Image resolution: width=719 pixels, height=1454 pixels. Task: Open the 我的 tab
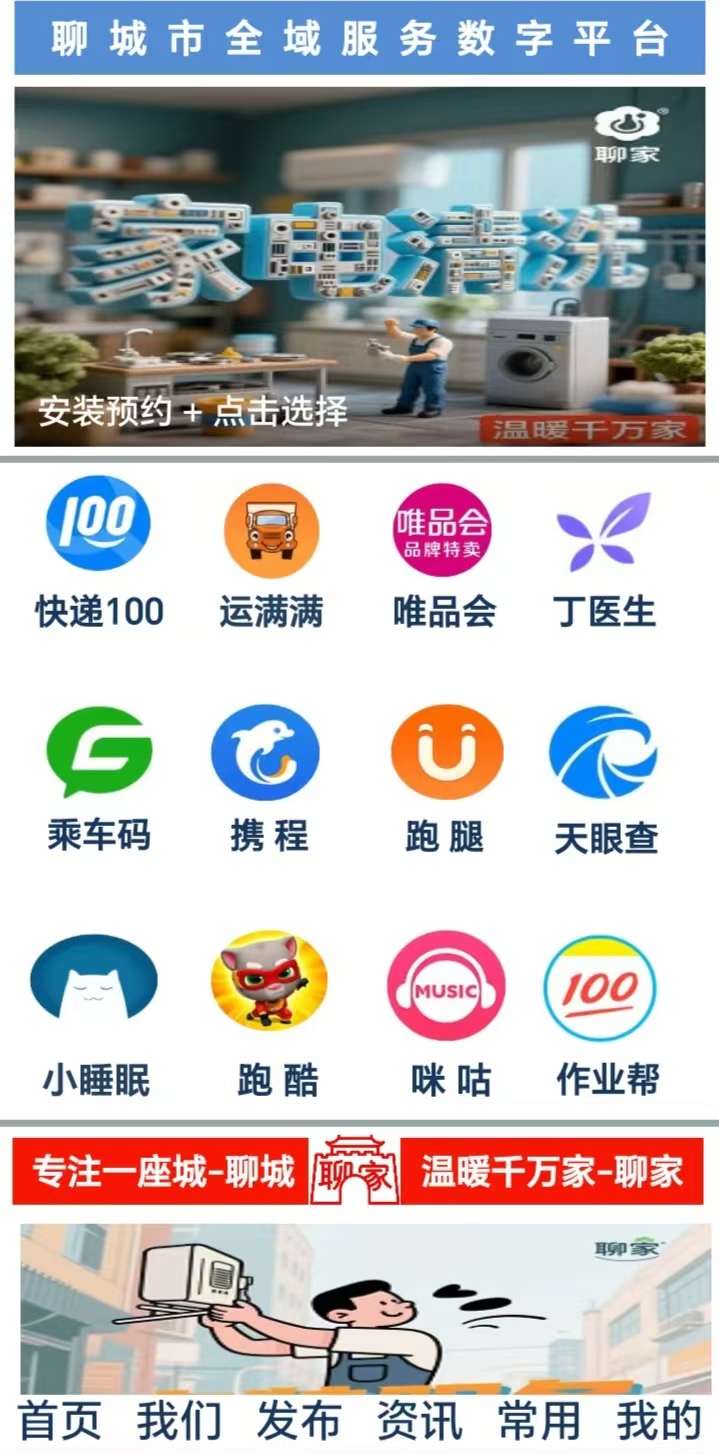[x=659, y=1421]
